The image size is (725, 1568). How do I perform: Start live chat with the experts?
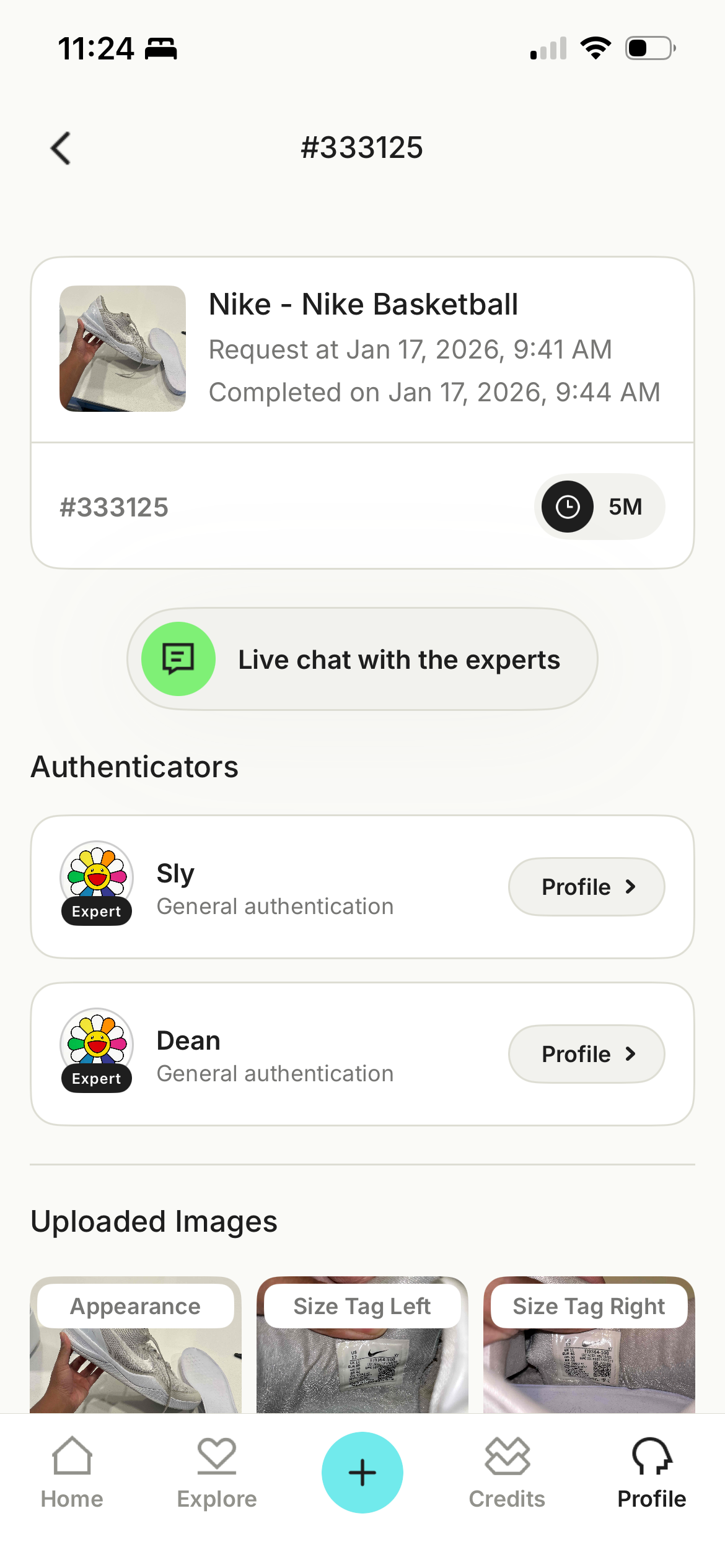(362, 659)
